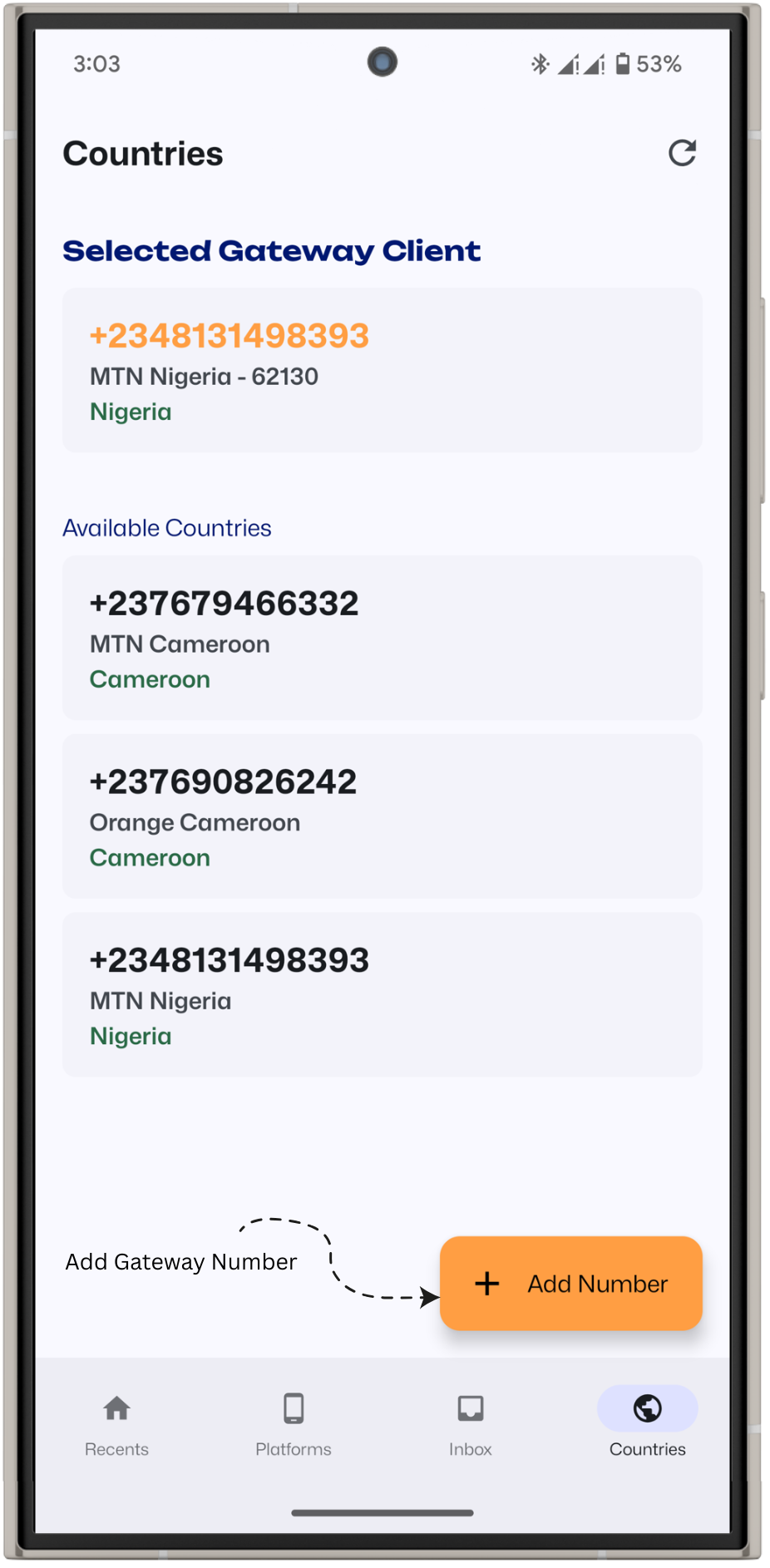Open the Inbox tab
770x1568 pixels.
point(471,1423)
